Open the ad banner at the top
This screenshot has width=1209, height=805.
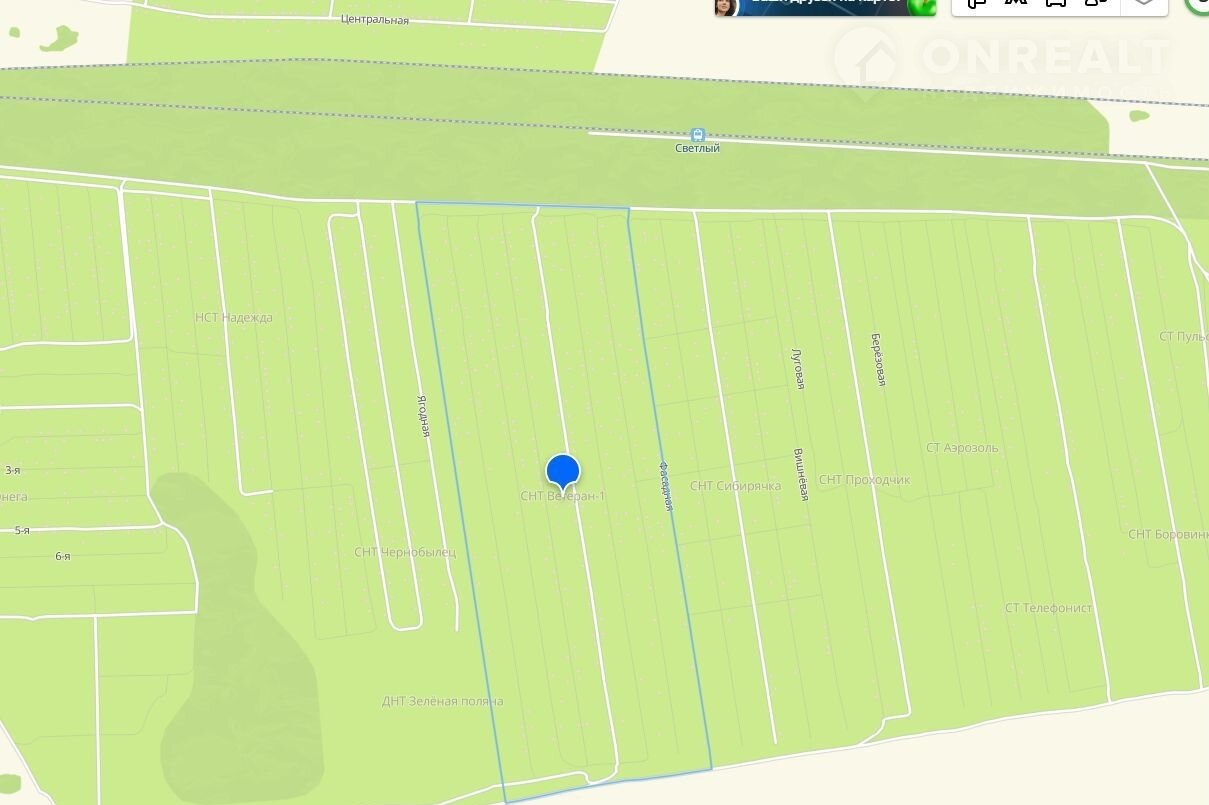coord(825,7)
